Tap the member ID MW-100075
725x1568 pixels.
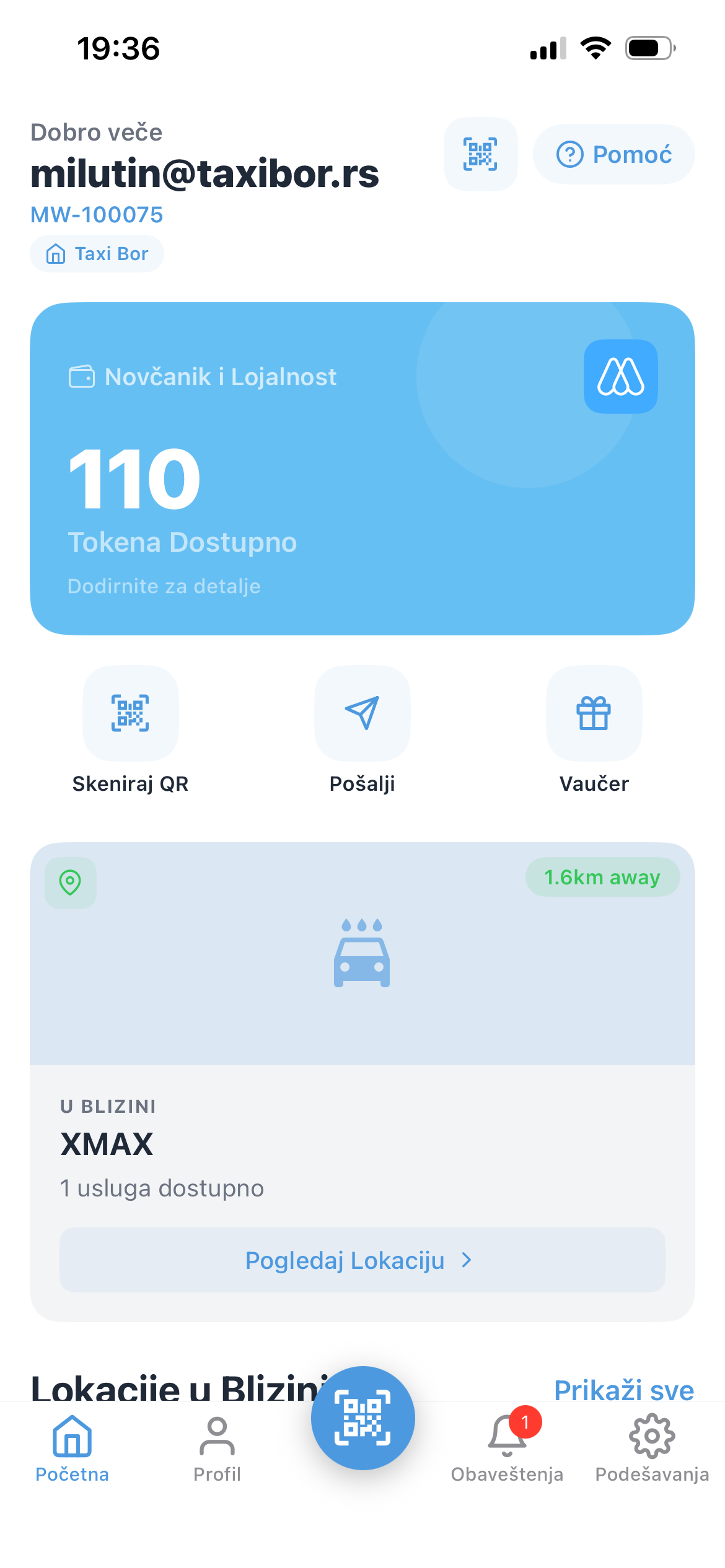[97, 214]
